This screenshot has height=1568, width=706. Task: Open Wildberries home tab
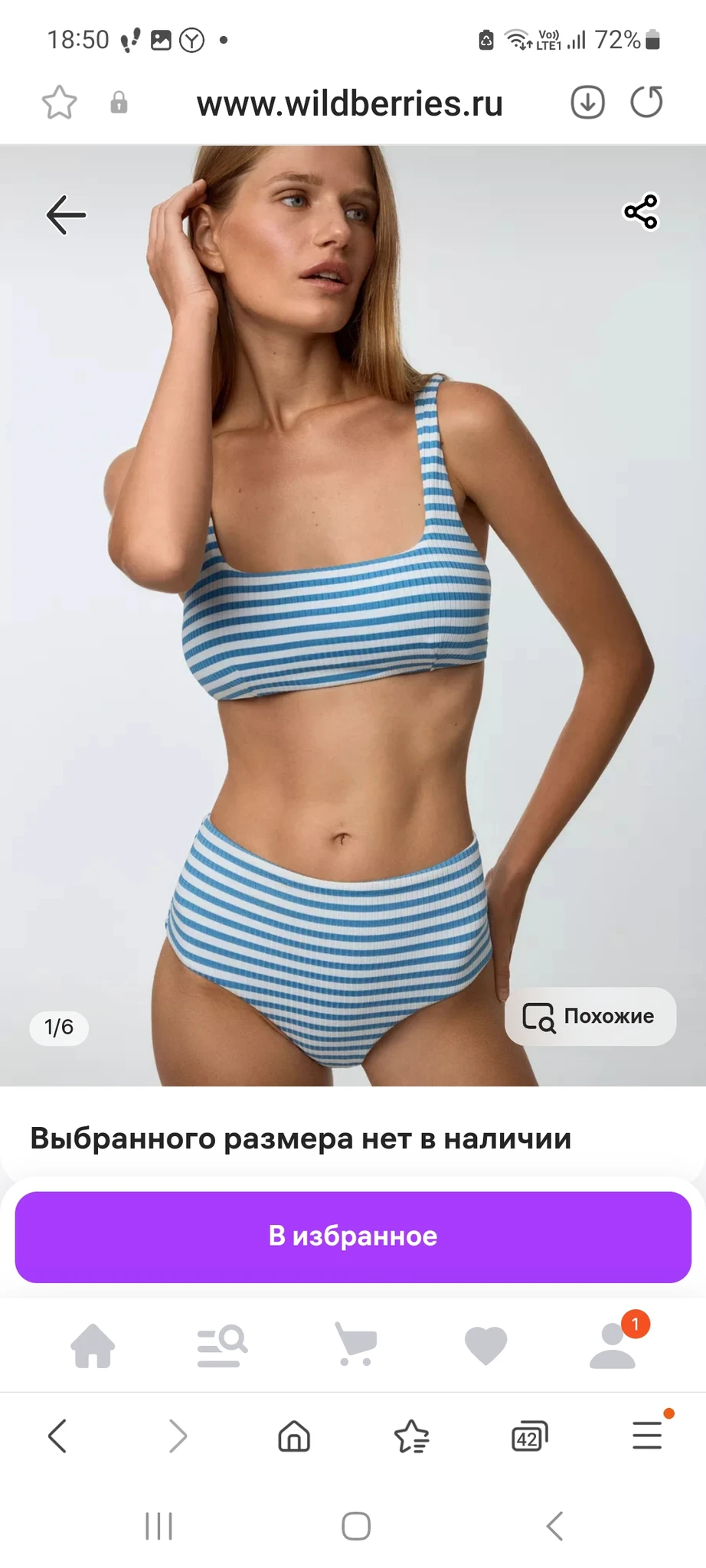tap(93, 1346)
